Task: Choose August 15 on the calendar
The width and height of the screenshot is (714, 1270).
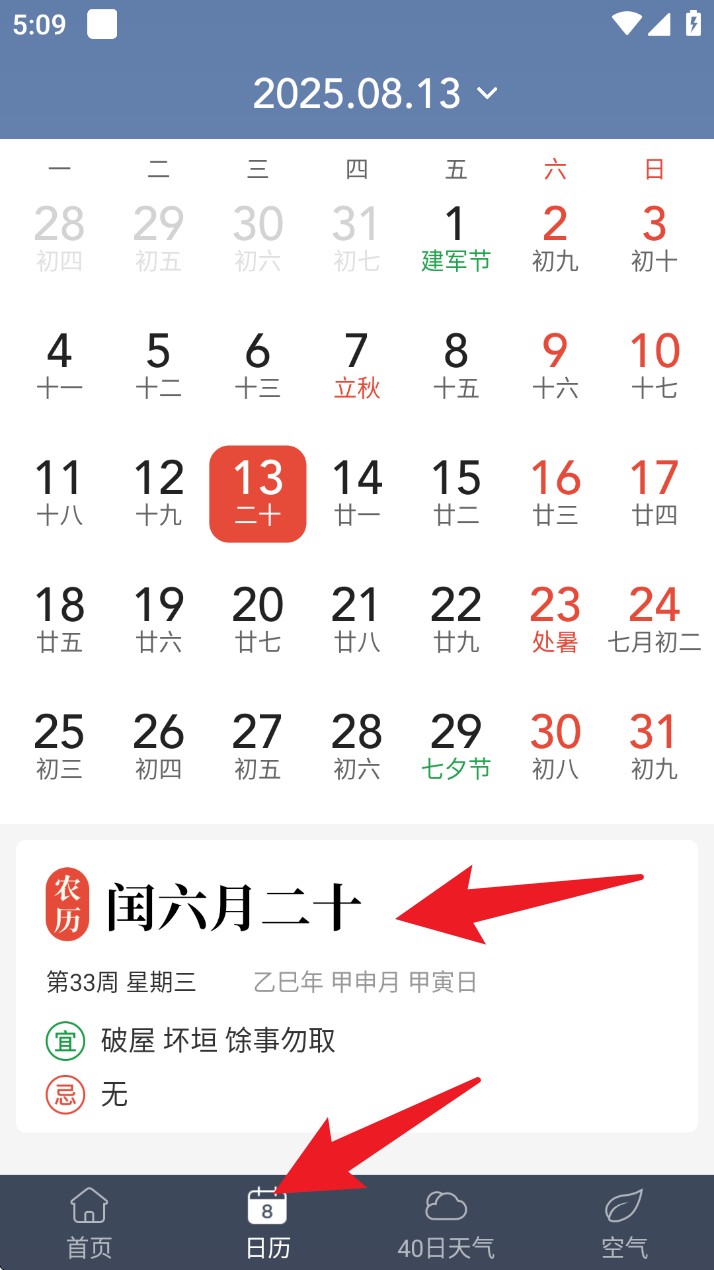Action: tap(456, 492)
